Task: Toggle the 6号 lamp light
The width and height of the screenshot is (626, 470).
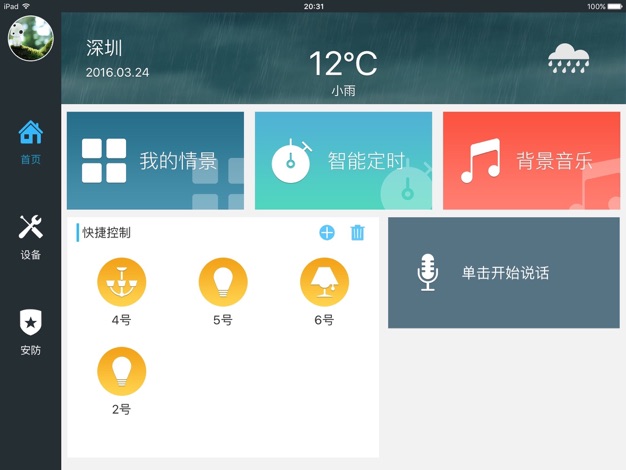Action: point(324,282)
